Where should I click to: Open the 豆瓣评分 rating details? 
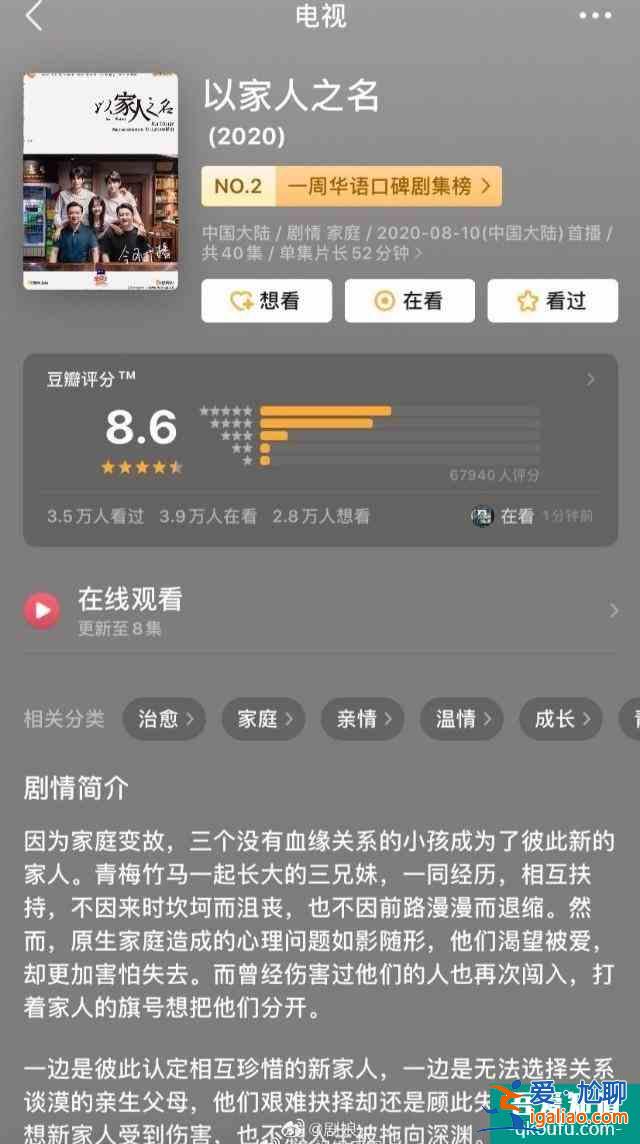tap(320, 450)
